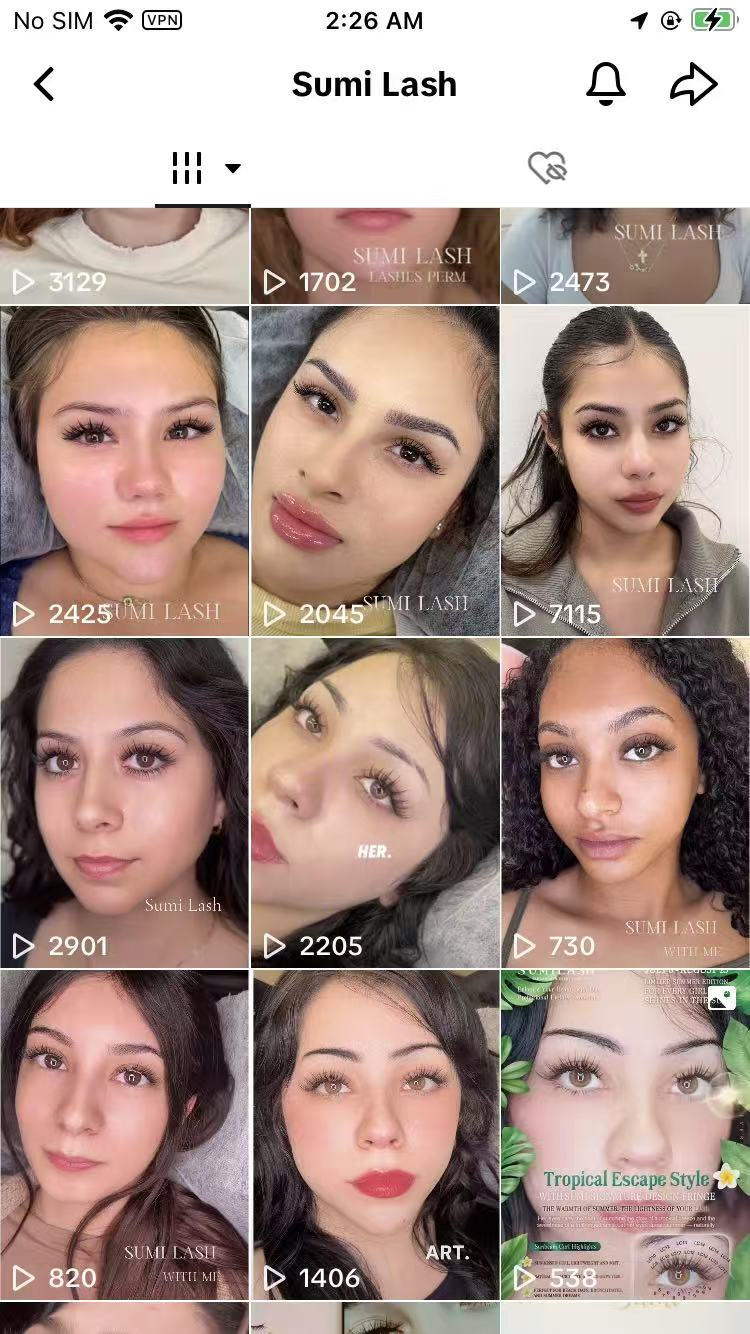Select the videos grid tab
Viewport: 750px width, 1334px height.
pyautogui.click(x=203, y=168)
